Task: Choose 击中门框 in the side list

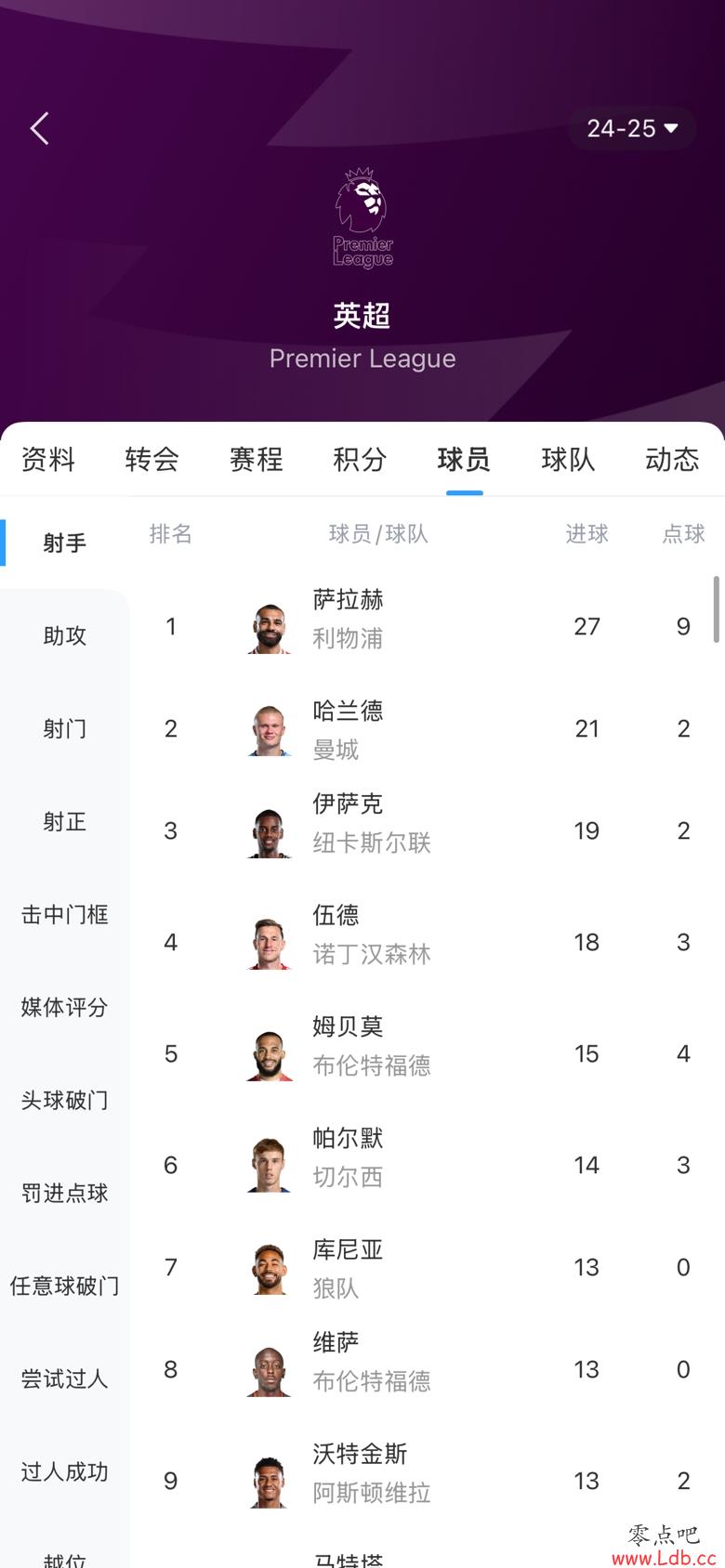Action: click(x=65, y=914)
